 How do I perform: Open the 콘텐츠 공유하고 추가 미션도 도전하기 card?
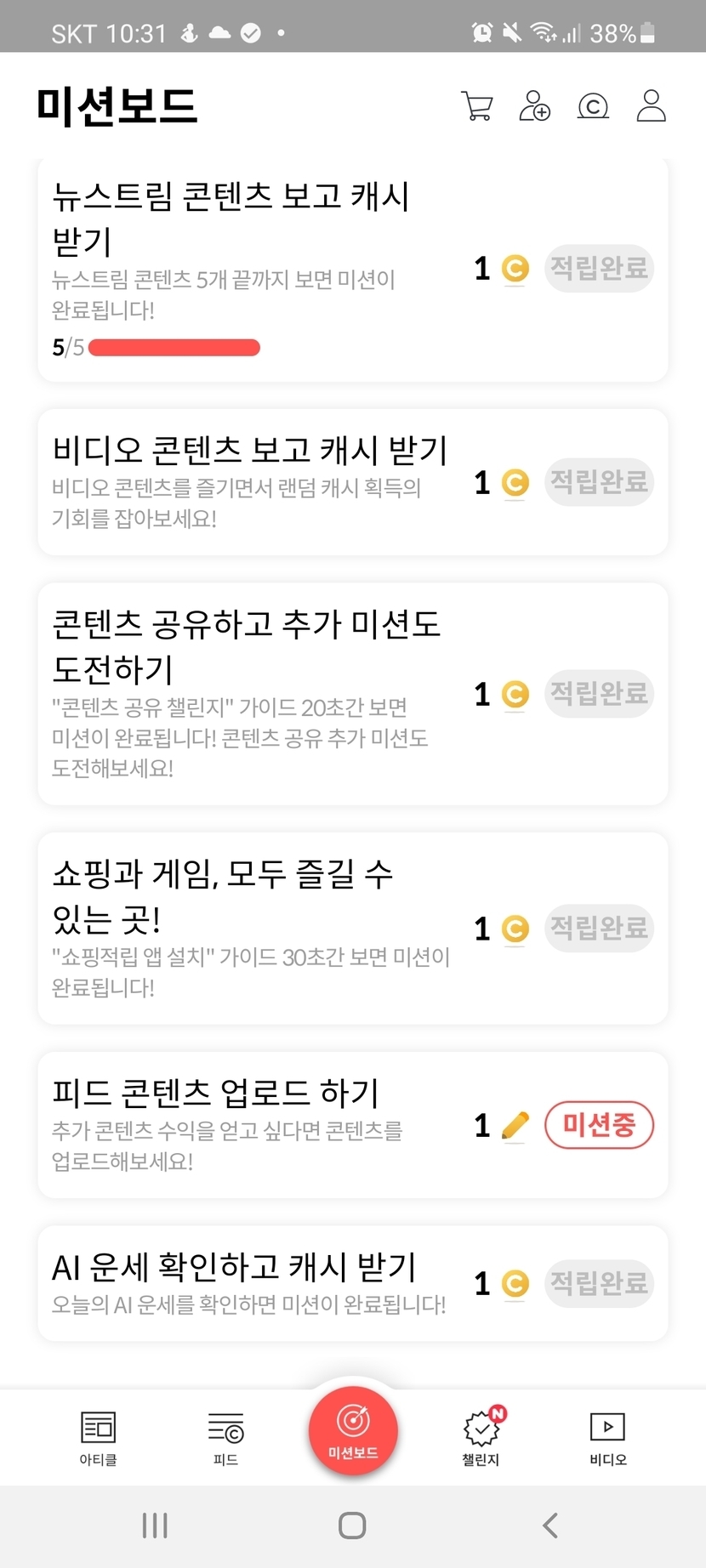click(353, 694)
